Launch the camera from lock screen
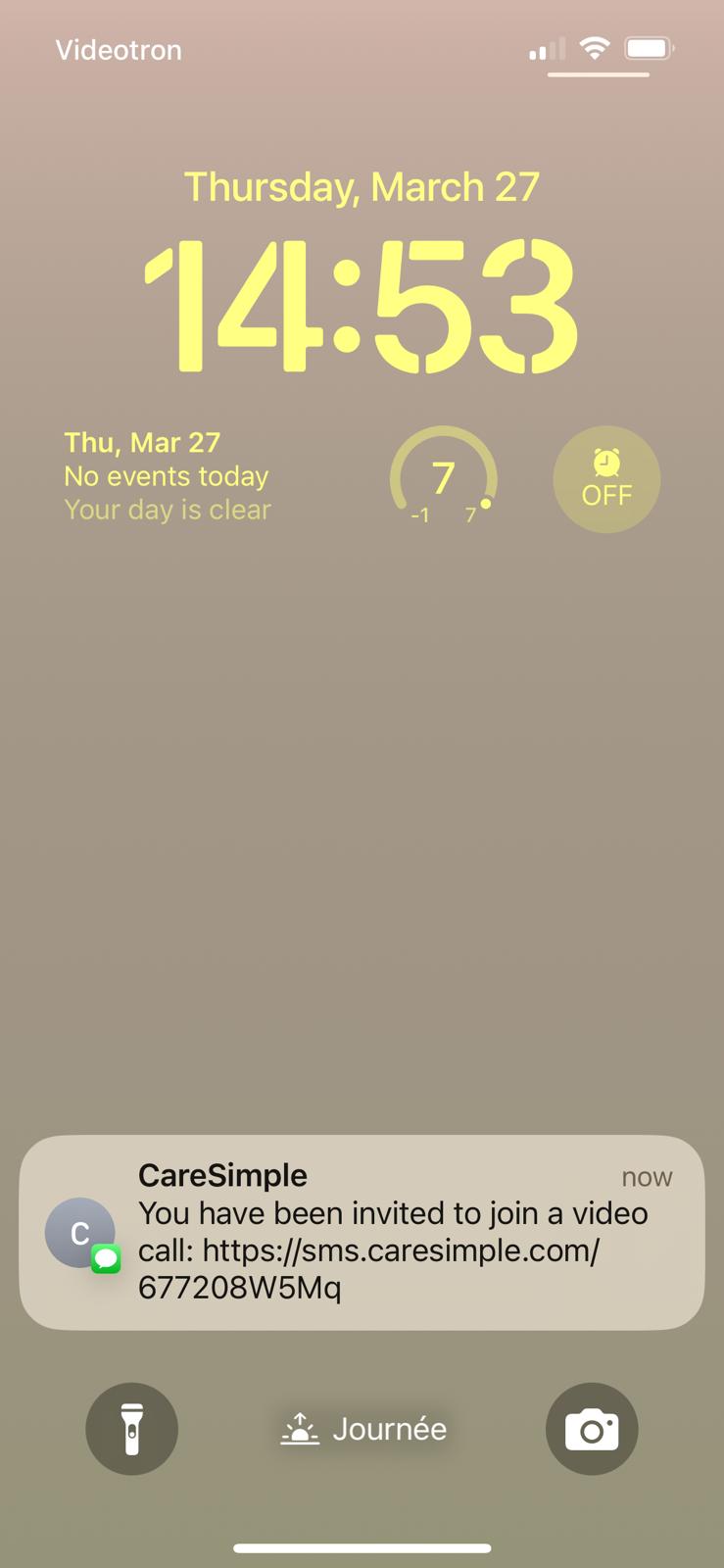Screen dimensions: 724x1568 click(x=592, y=1429)
